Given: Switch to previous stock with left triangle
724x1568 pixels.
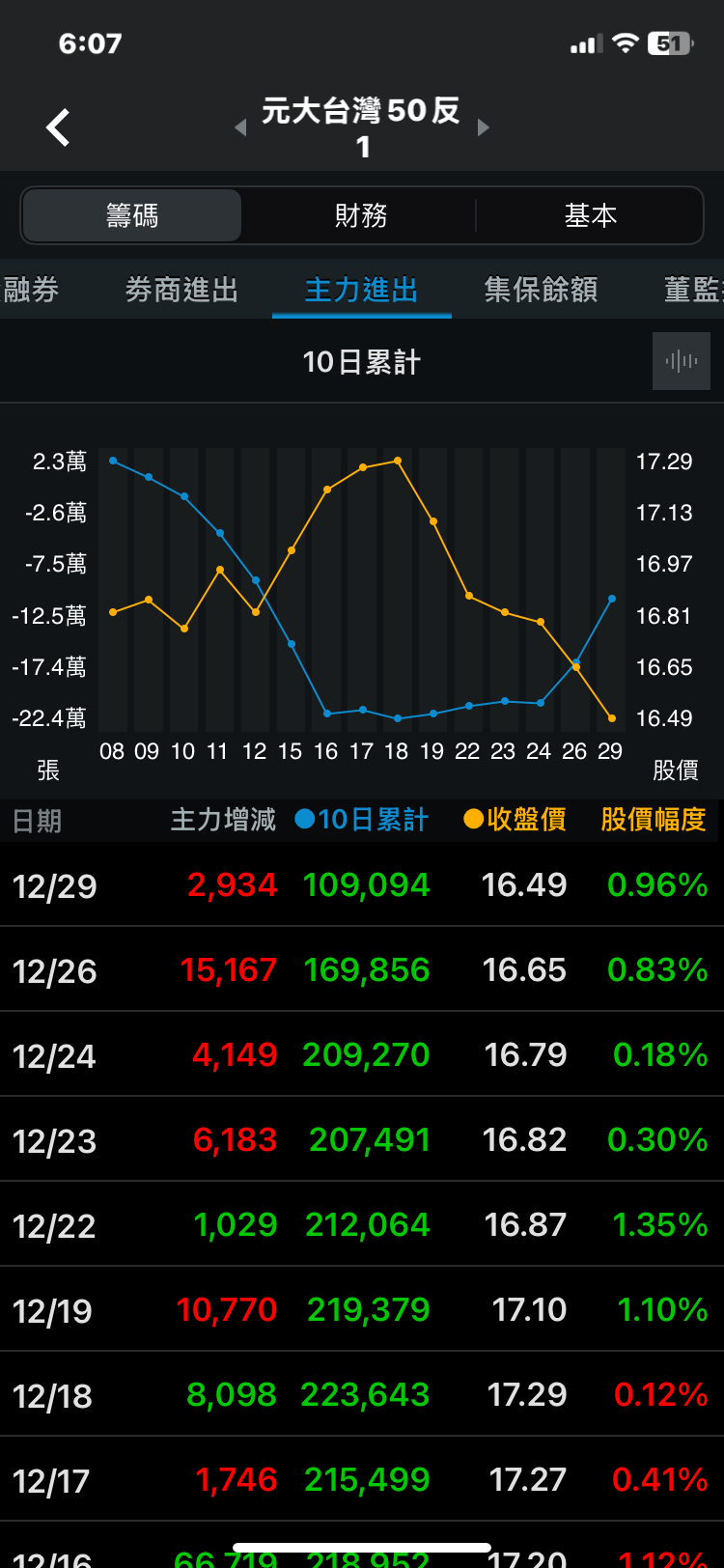Looking at the screenshot, I should click(240, 127).
